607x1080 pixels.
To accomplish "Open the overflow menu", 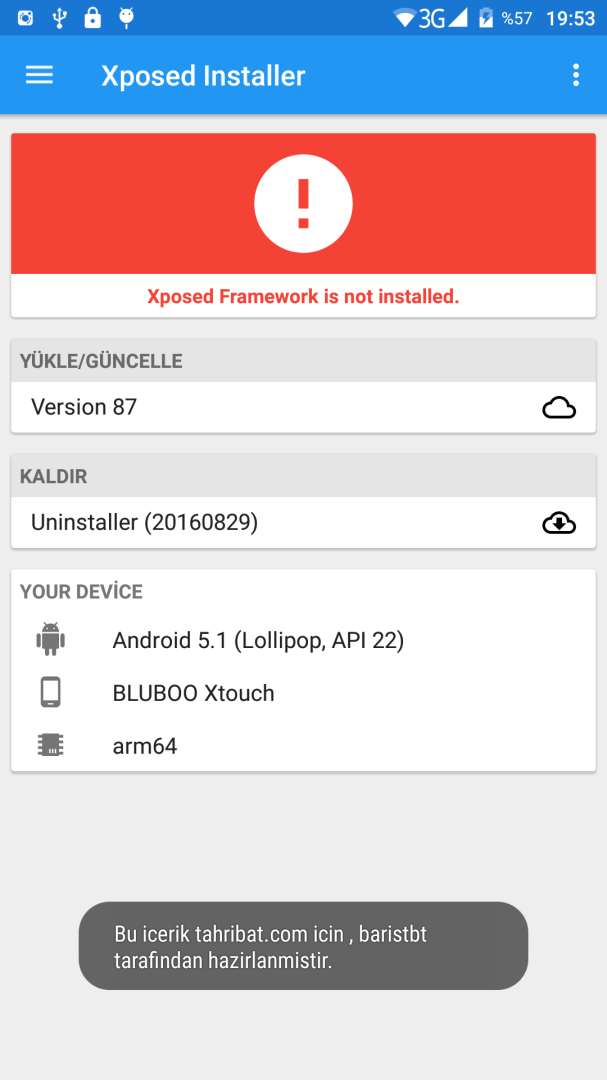I will coord(575,75).
